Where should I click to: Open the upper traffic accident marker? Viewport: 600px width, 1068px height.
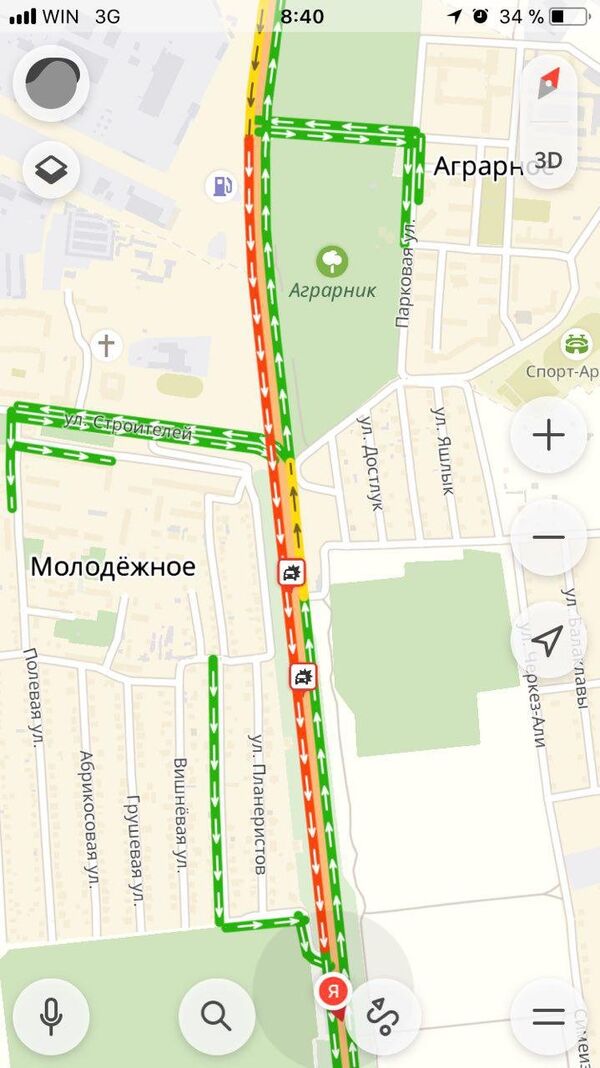click(x=292, y=574)
